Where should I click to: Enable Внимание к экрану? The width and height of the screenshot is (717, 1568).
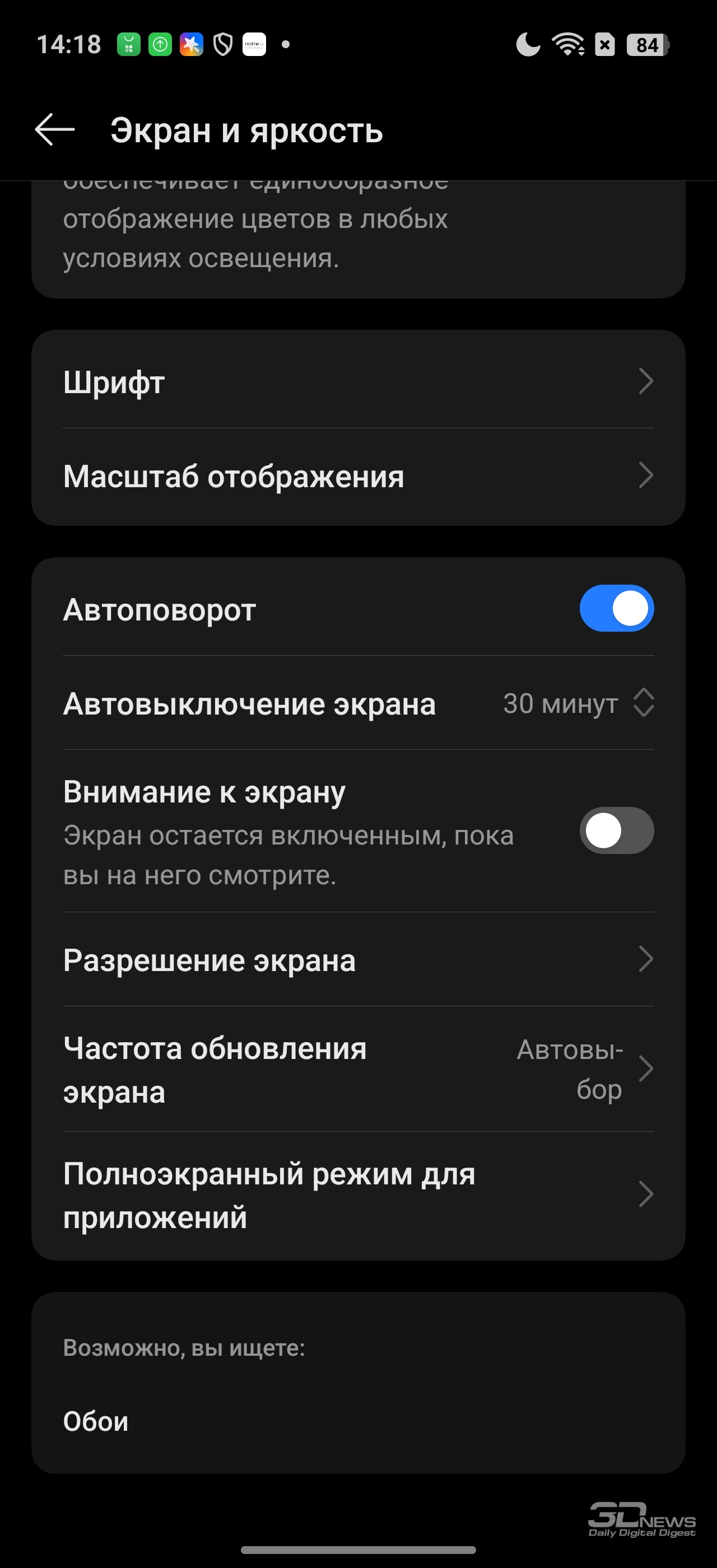[616, 830]
